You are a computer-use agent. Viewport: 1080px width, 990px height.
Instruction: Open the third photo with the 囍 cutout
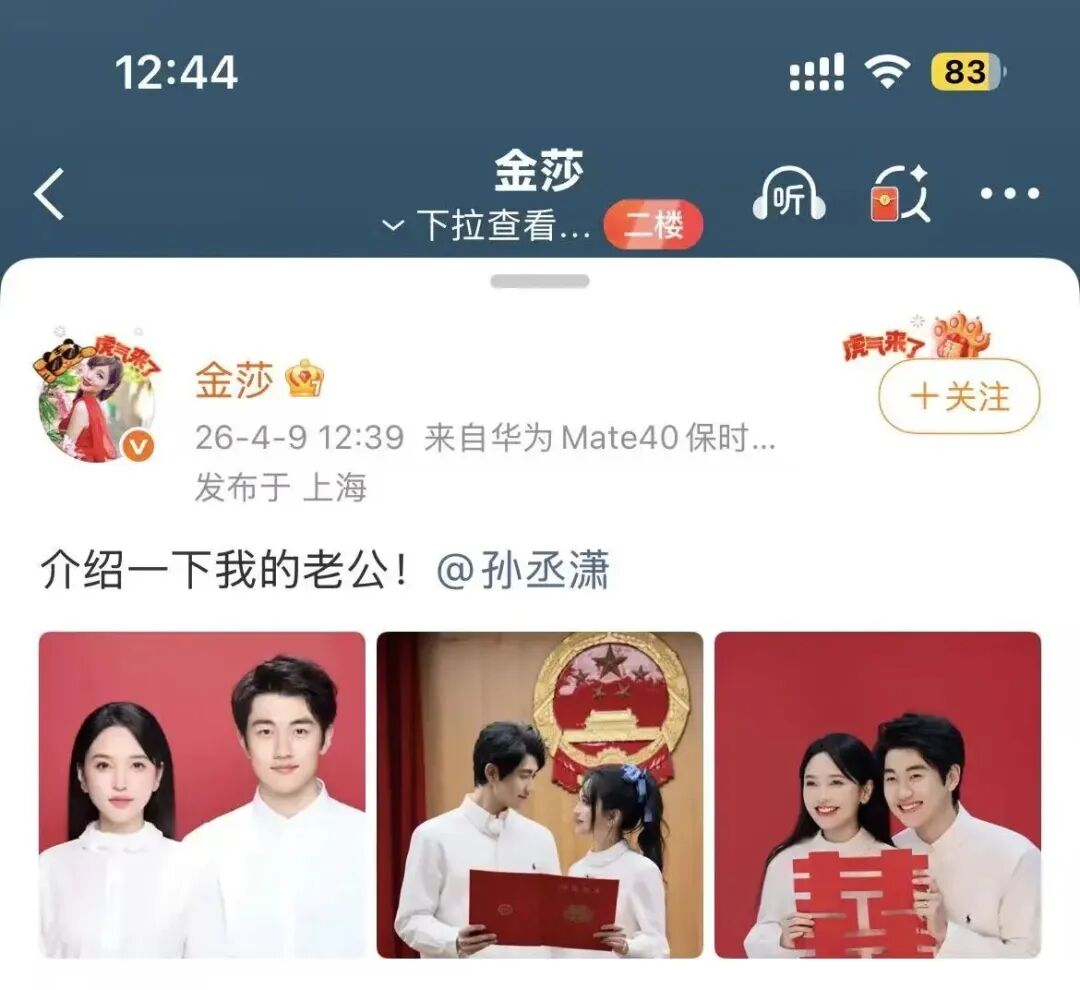[x=877, y=795]
